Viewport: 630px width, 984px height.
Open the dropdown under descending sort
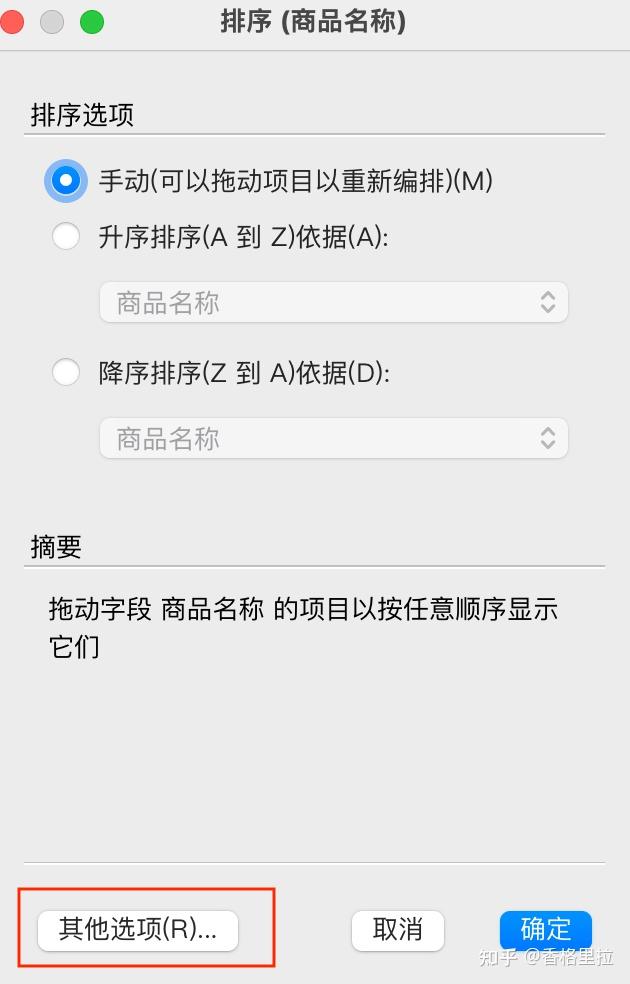click(334, 438)
